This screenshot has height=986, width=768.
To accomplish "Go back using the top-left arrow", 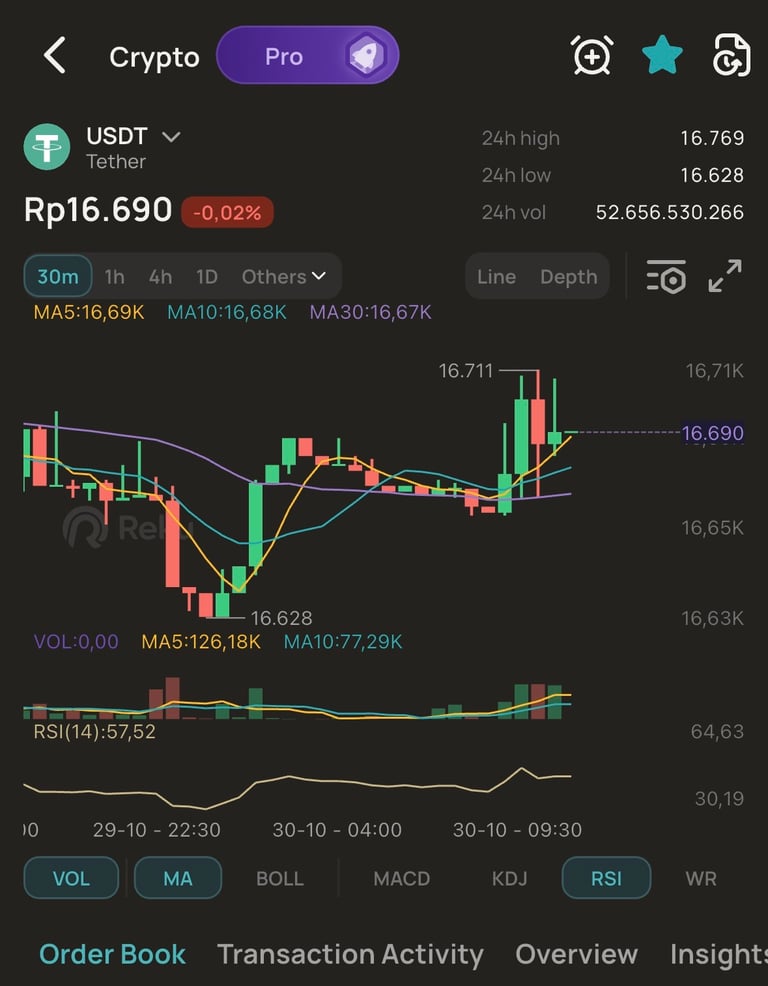I will pyautogui.click(x=55, y=56).
